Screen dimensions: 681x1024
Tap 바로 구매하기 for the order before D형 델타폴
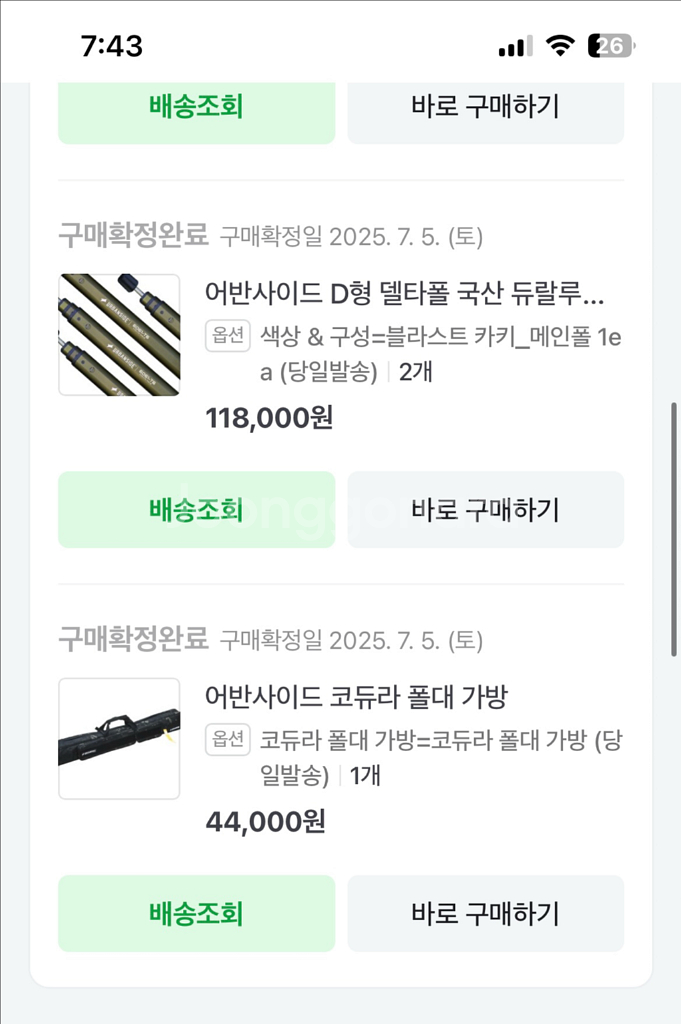[x=485, y=107]
